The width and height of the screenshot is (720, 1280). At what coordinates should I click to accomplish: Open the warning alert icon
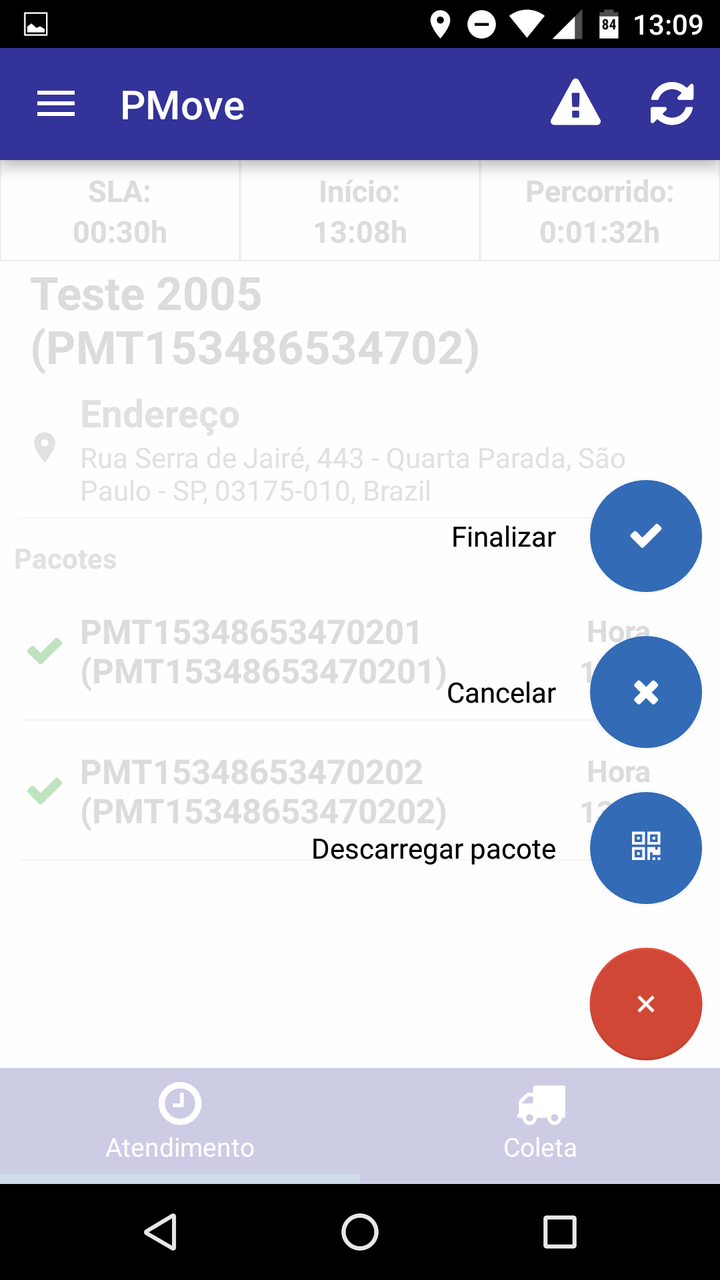pos(575,104)
